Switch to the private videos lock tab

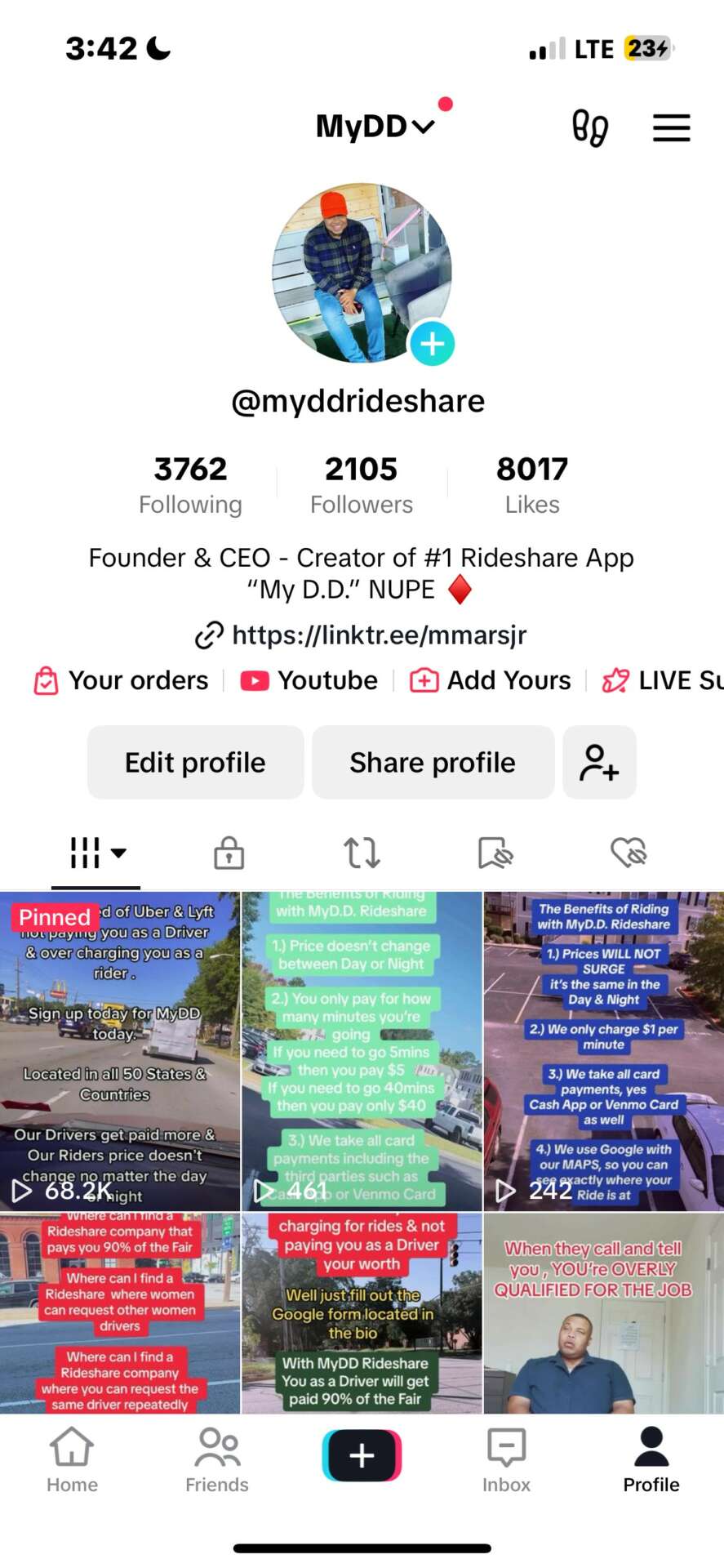(229, 853)
